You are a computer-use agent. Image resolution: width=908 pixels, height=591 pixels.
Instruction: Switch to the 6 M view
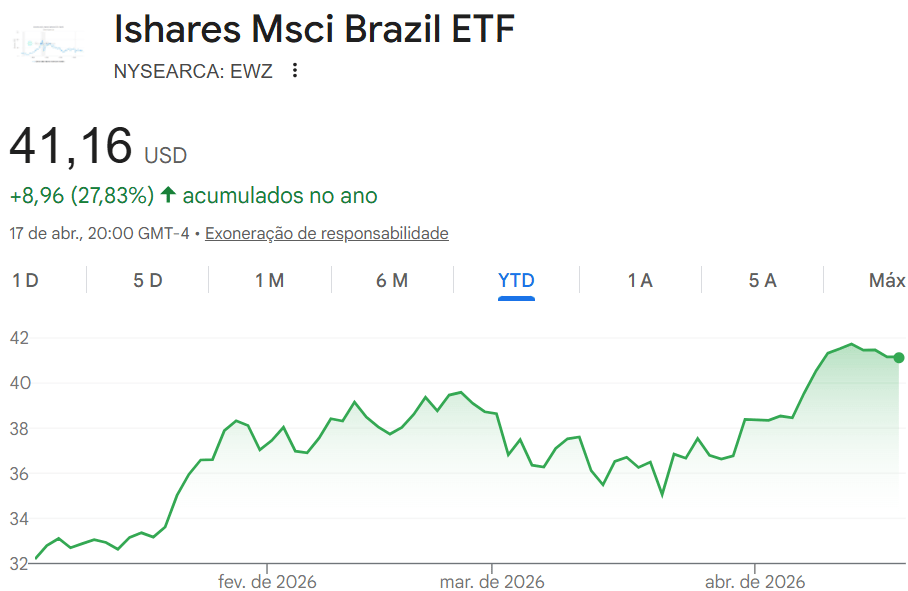click(x=392, y=281)
